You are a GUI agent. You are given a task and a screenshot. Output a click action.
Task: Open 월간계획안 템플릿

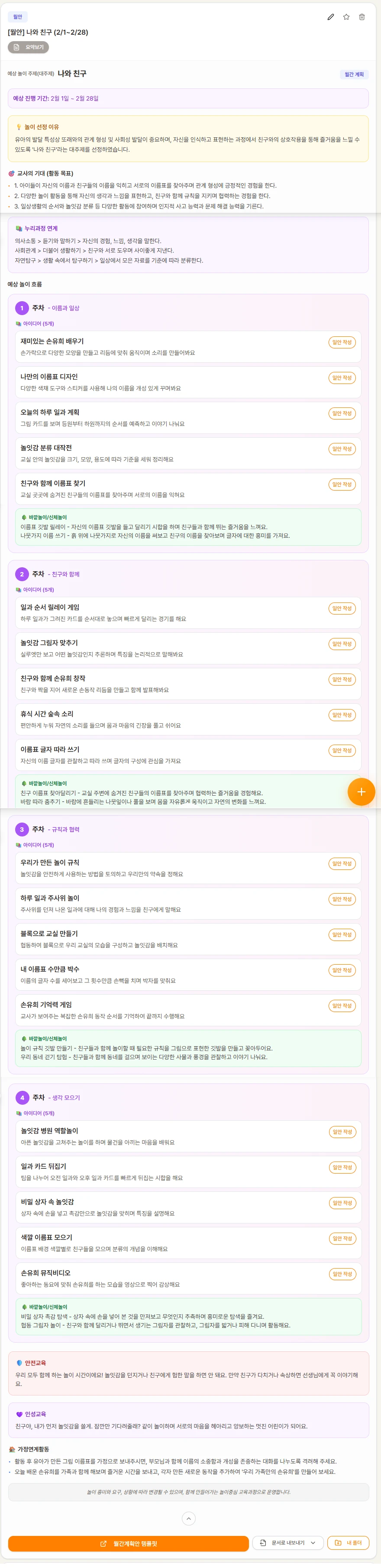128,1544
